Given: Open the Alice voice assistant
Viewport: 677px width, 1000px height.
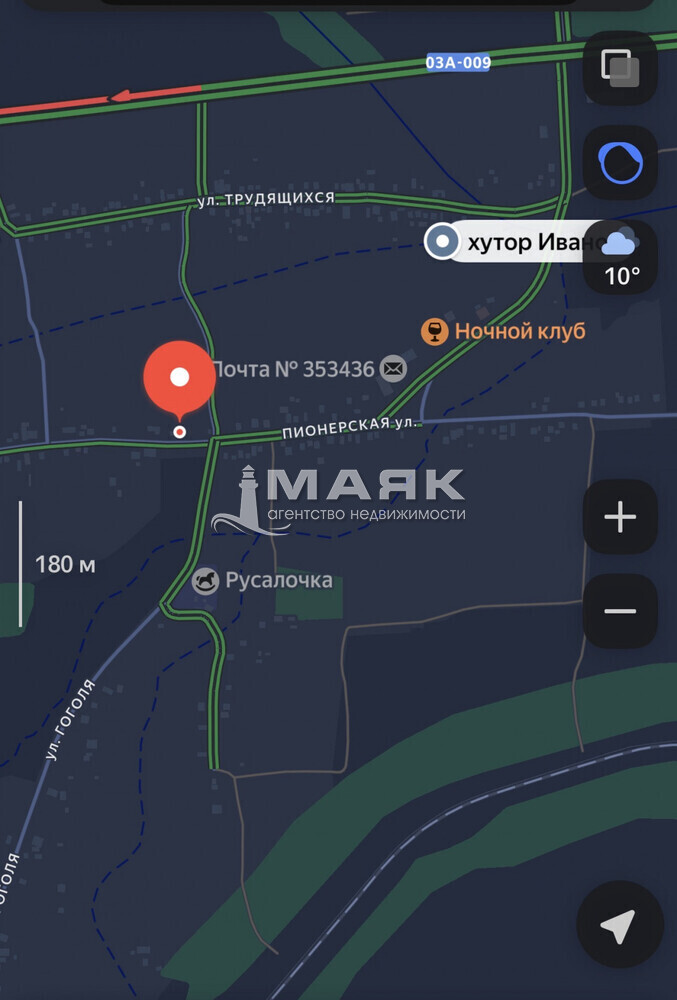Looking at the screenshot, I should point(620,163).
